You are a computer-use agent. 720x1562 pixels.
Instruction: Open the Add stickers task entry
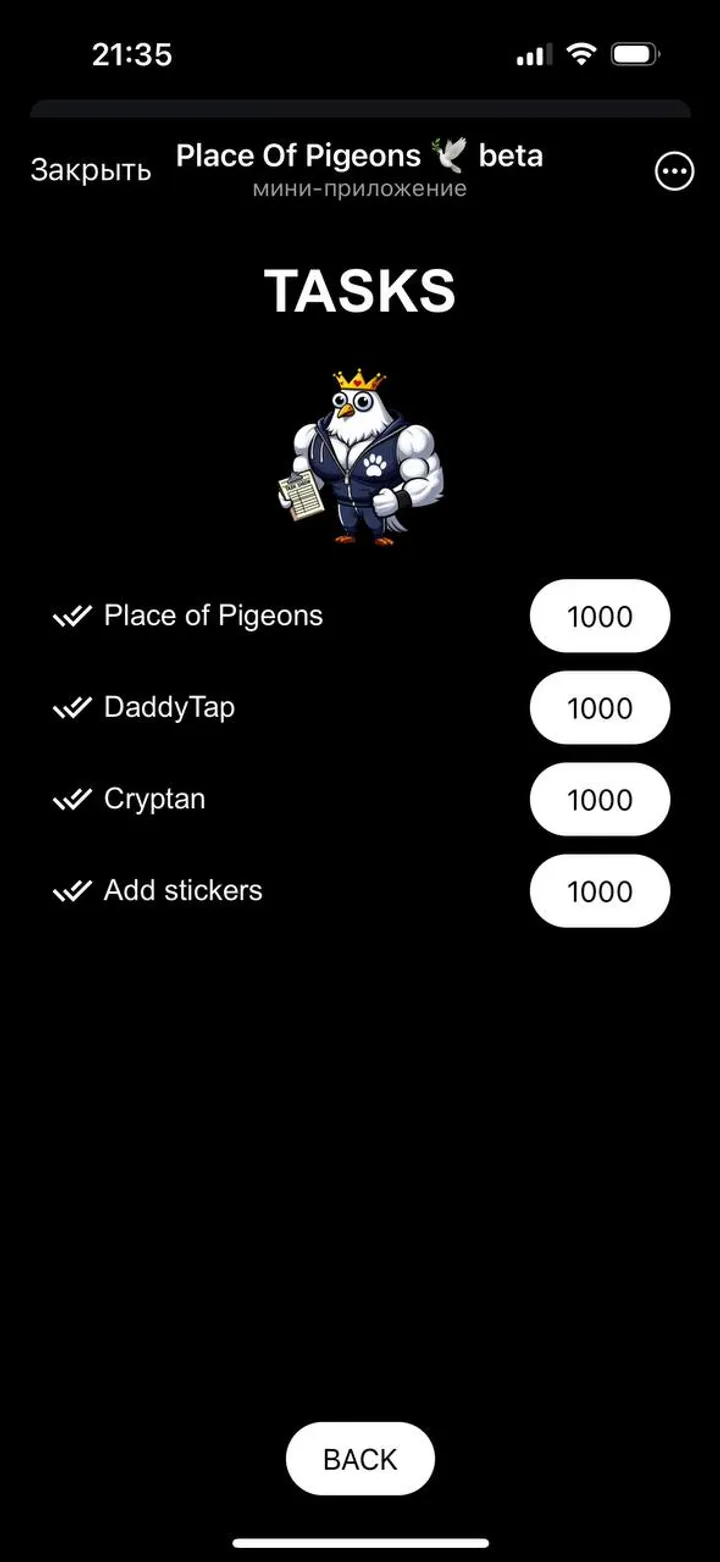tap(181, 891)
